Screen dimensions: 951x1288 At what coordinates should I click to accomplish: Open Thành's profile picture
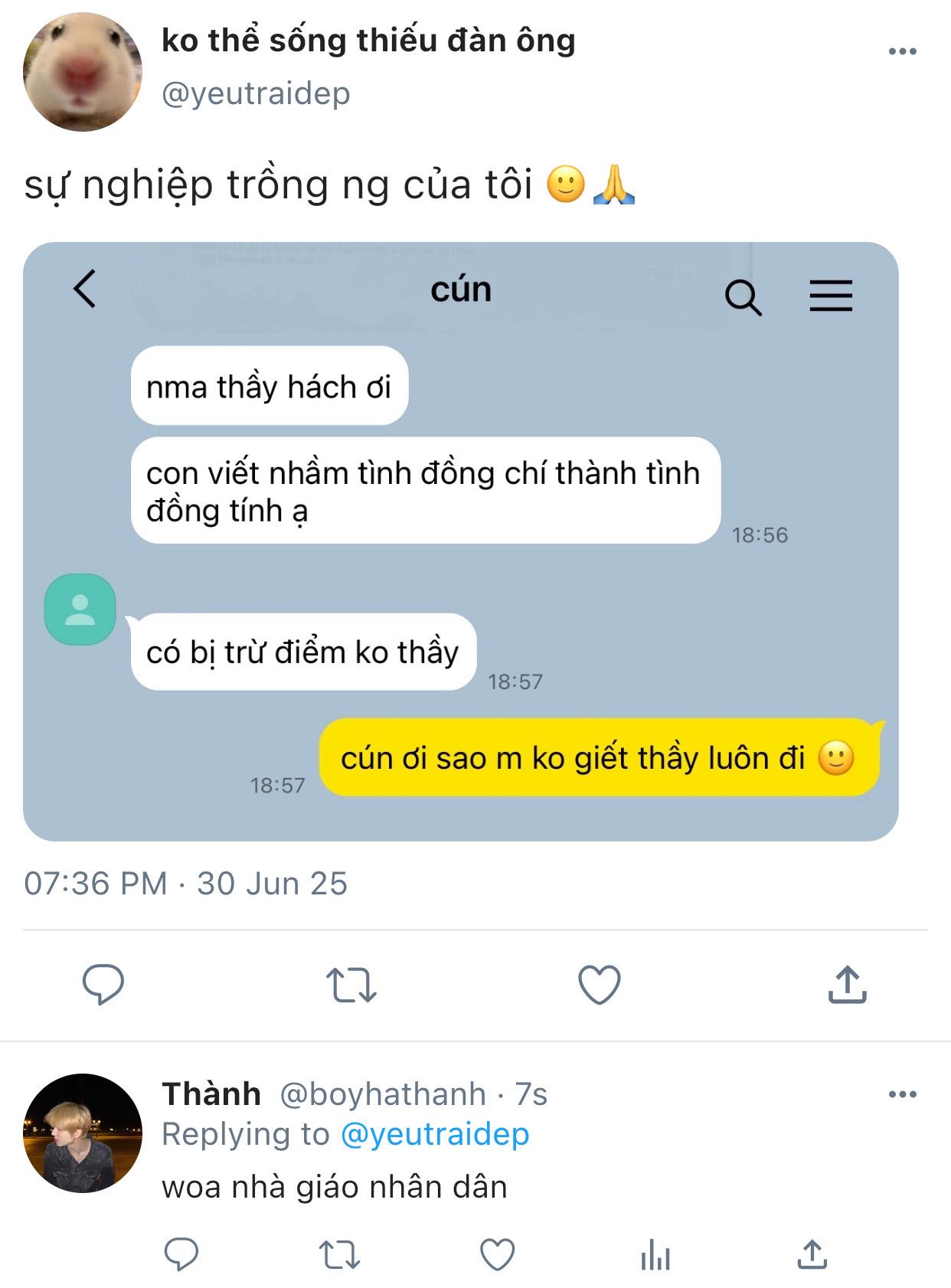[82, 1133]
